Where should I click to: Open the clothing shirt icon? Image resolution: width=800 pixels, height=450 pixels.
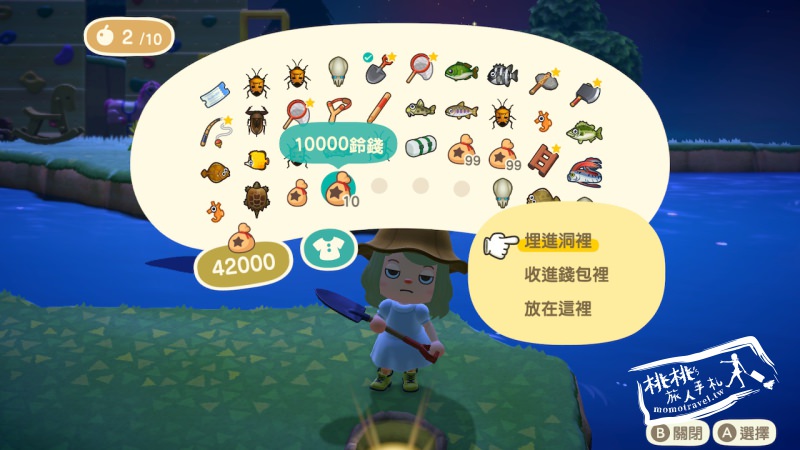[x=323, y=250]
